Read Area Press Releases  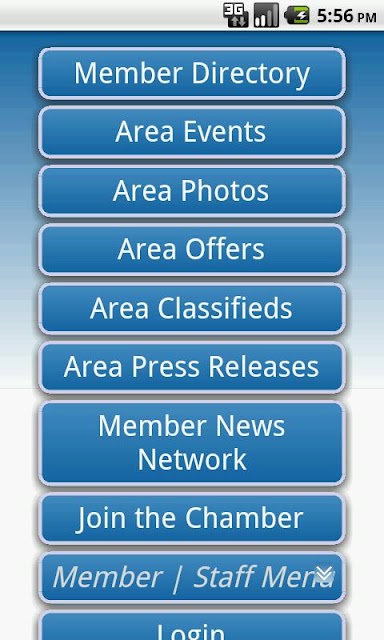pyautogui.click(x=192, y=367)
